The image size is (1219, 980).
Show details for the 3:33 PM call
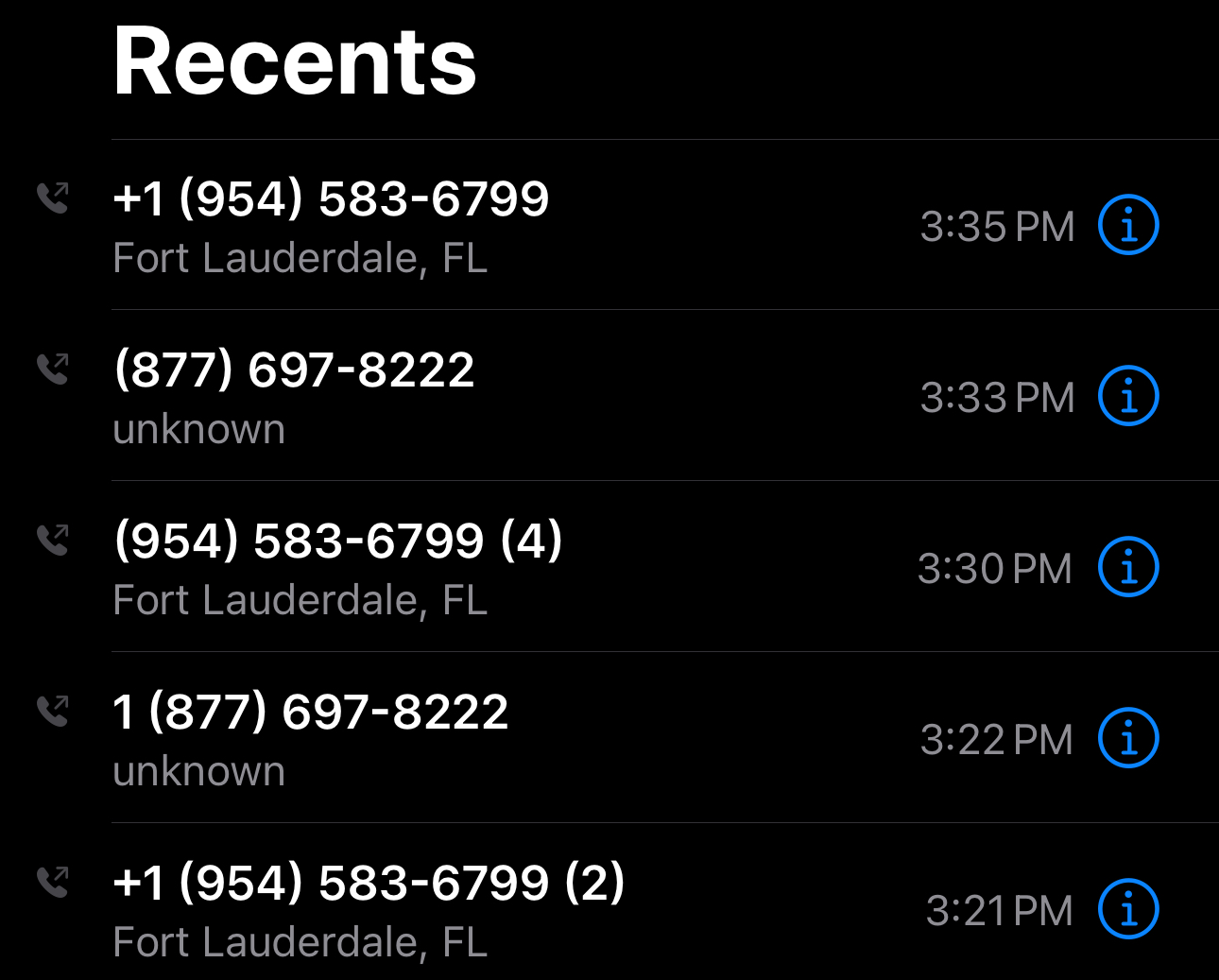tap(1128, 397)
